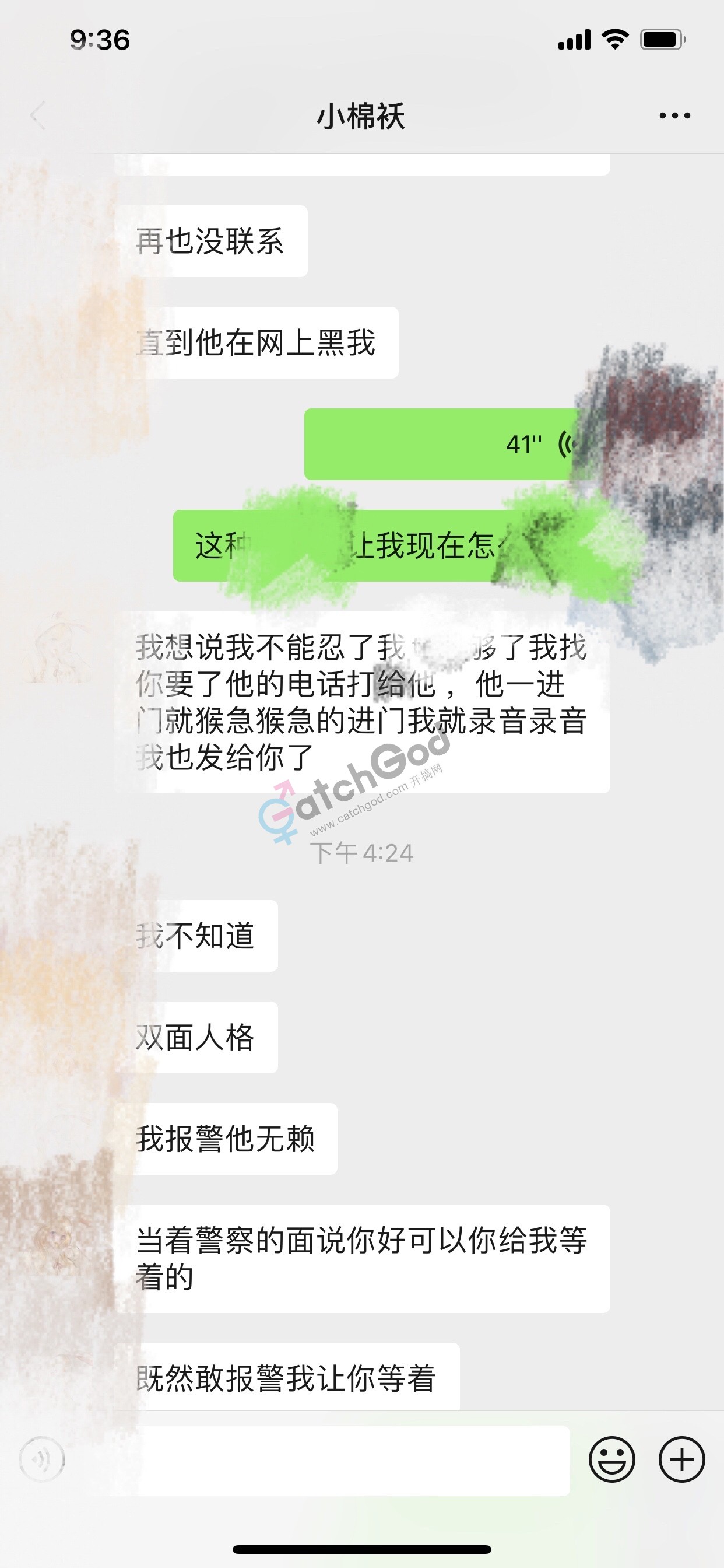Image resolution: width=724 pixels, height=1568 pixels.
Task: Open the plus attachment menu
Action: [681, 1459]
